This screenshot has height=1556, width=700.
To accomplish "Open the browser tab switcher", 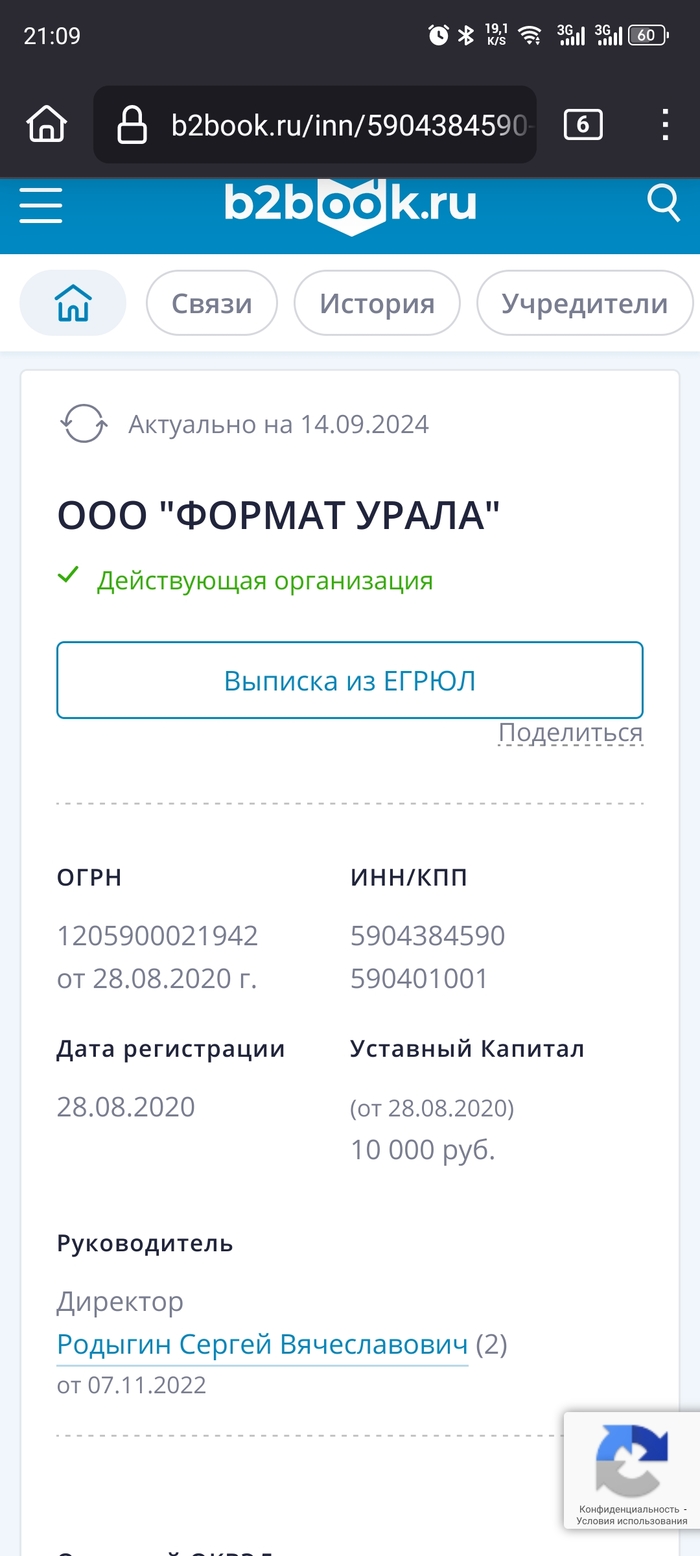I will [x=583, y=125].
